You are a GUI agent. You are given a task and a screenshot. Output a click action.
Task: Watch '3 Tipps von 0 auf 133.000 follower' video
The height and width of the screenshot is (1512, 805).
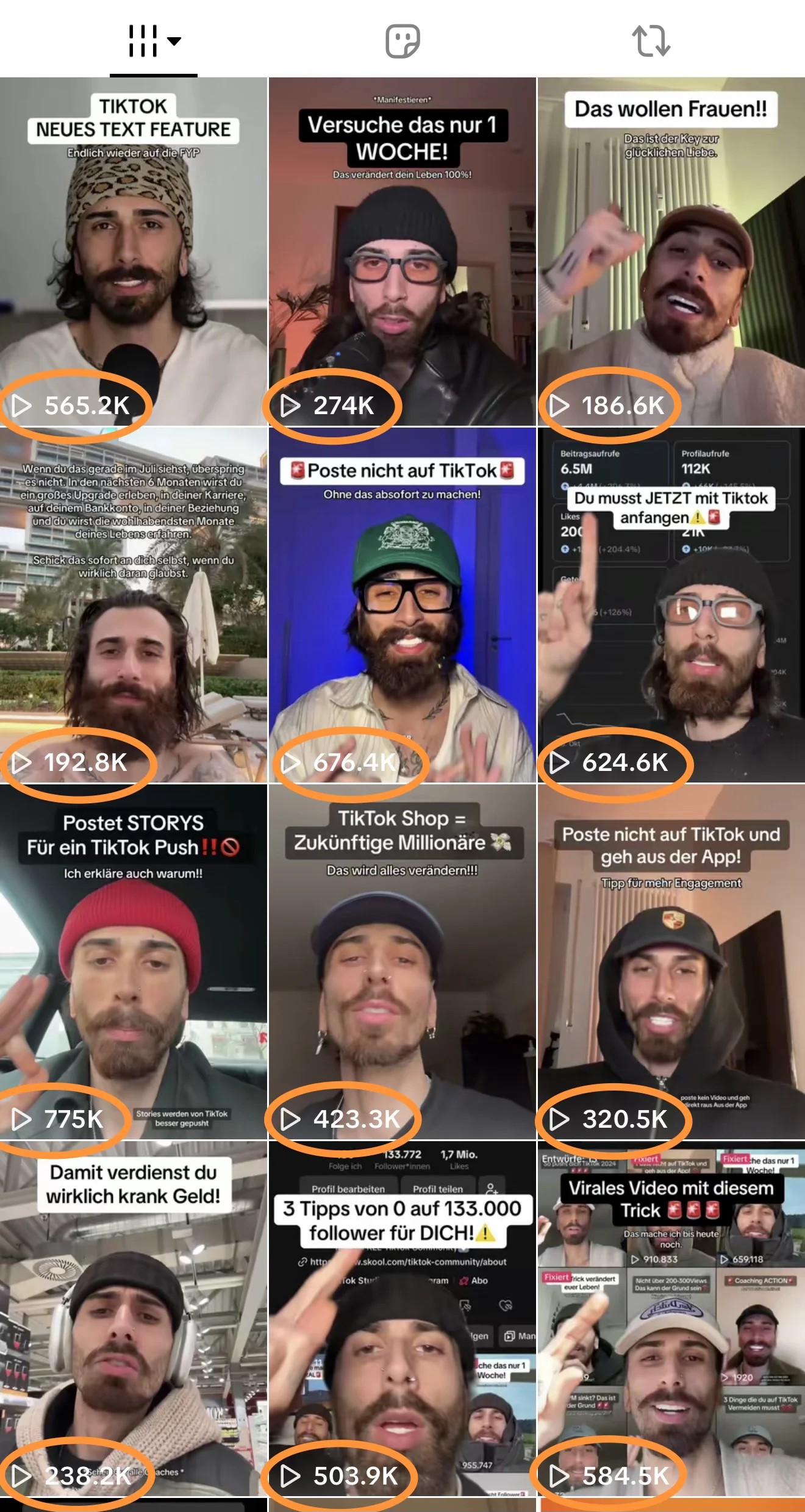402,1319
